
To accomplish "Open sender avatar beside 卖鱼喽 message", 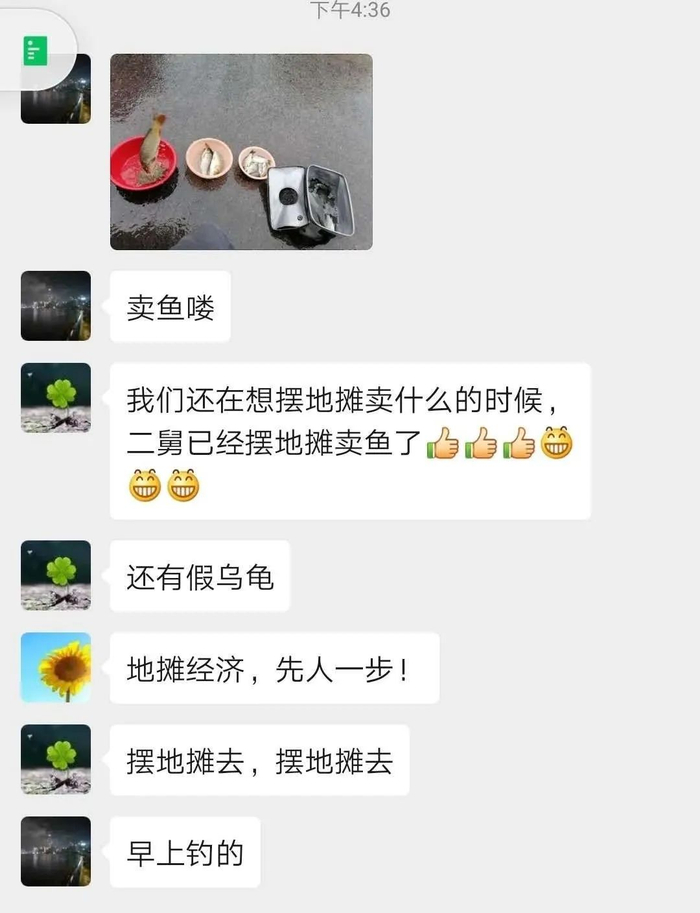I will 56,306.
